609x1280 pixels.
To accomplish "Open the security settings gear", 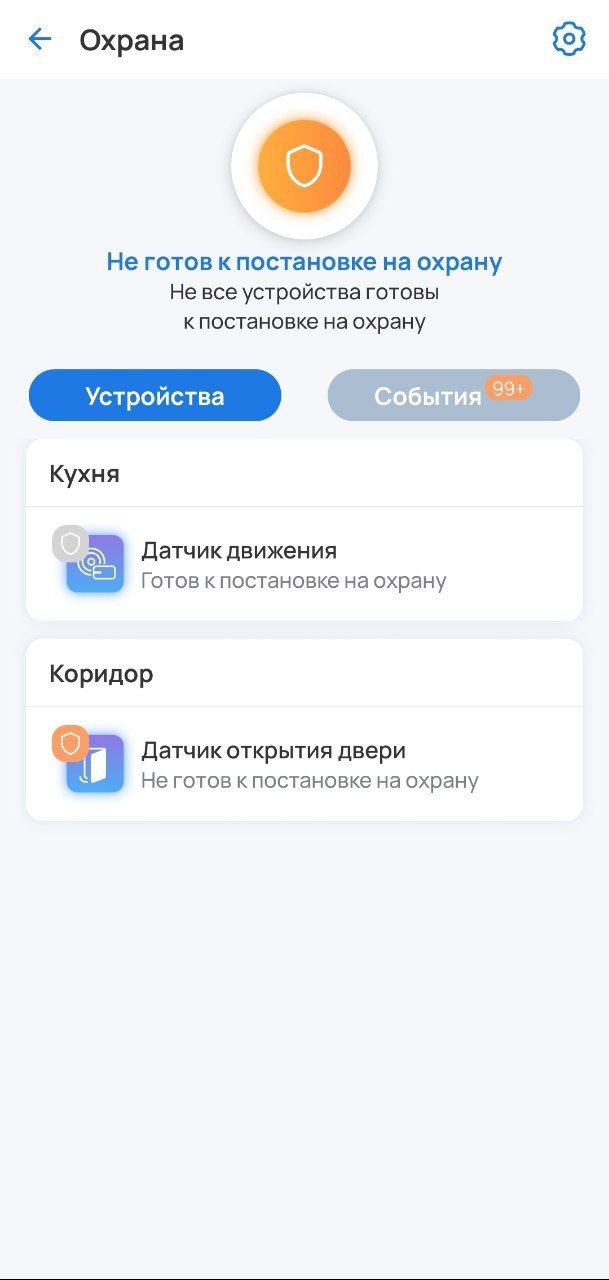I will [x=568, y=40].
